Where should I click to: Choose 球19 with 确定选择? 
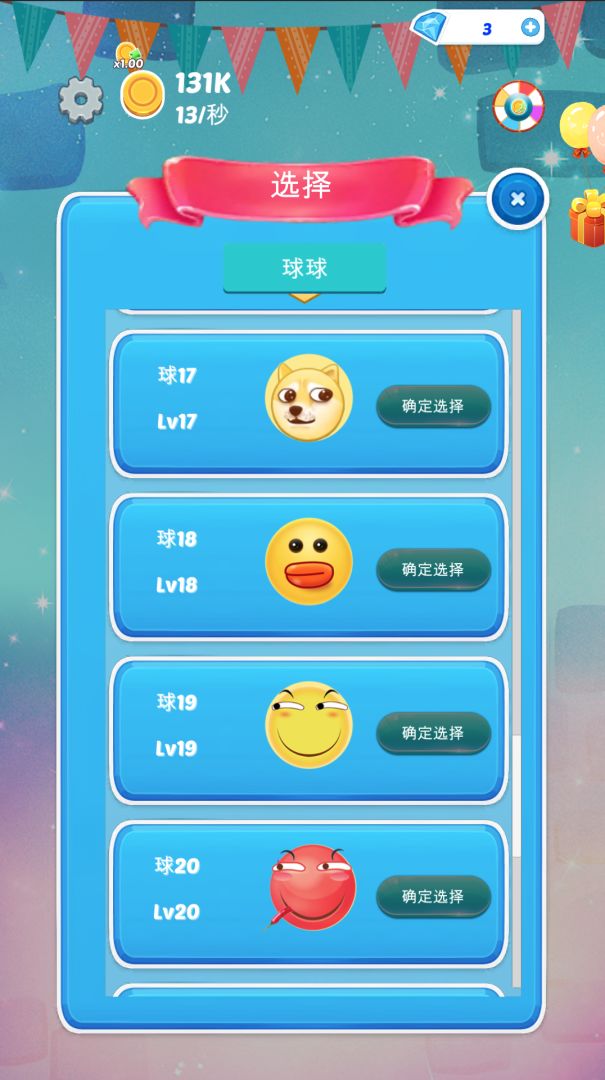point(433,732)
